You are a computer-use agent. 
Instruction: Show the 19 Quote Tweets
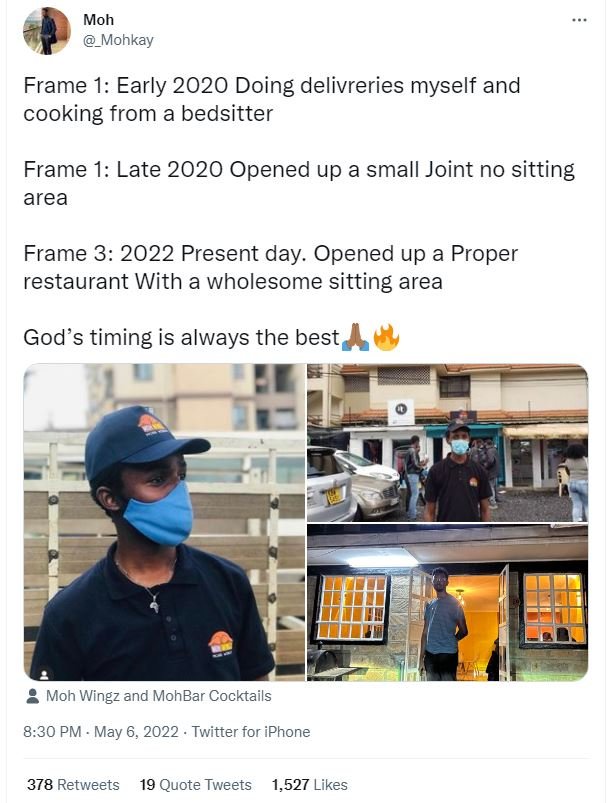(195, 785)
